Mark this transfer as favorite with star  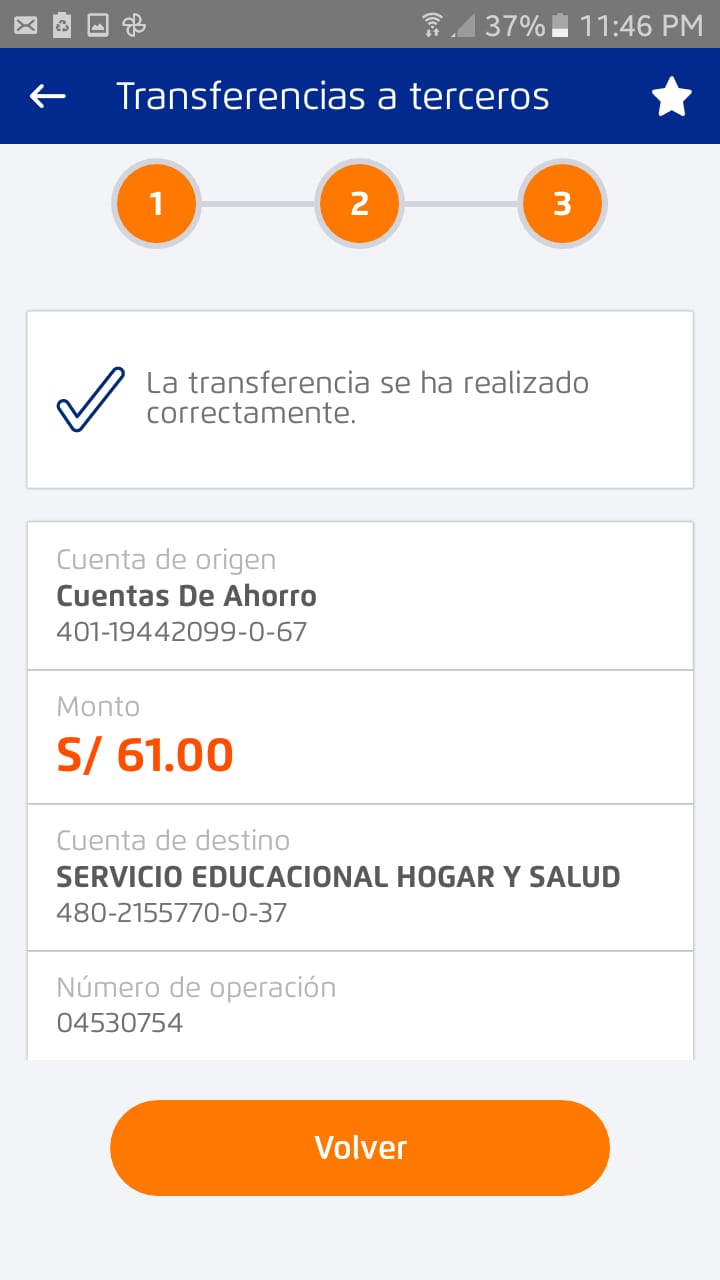(x=671, y=97)
